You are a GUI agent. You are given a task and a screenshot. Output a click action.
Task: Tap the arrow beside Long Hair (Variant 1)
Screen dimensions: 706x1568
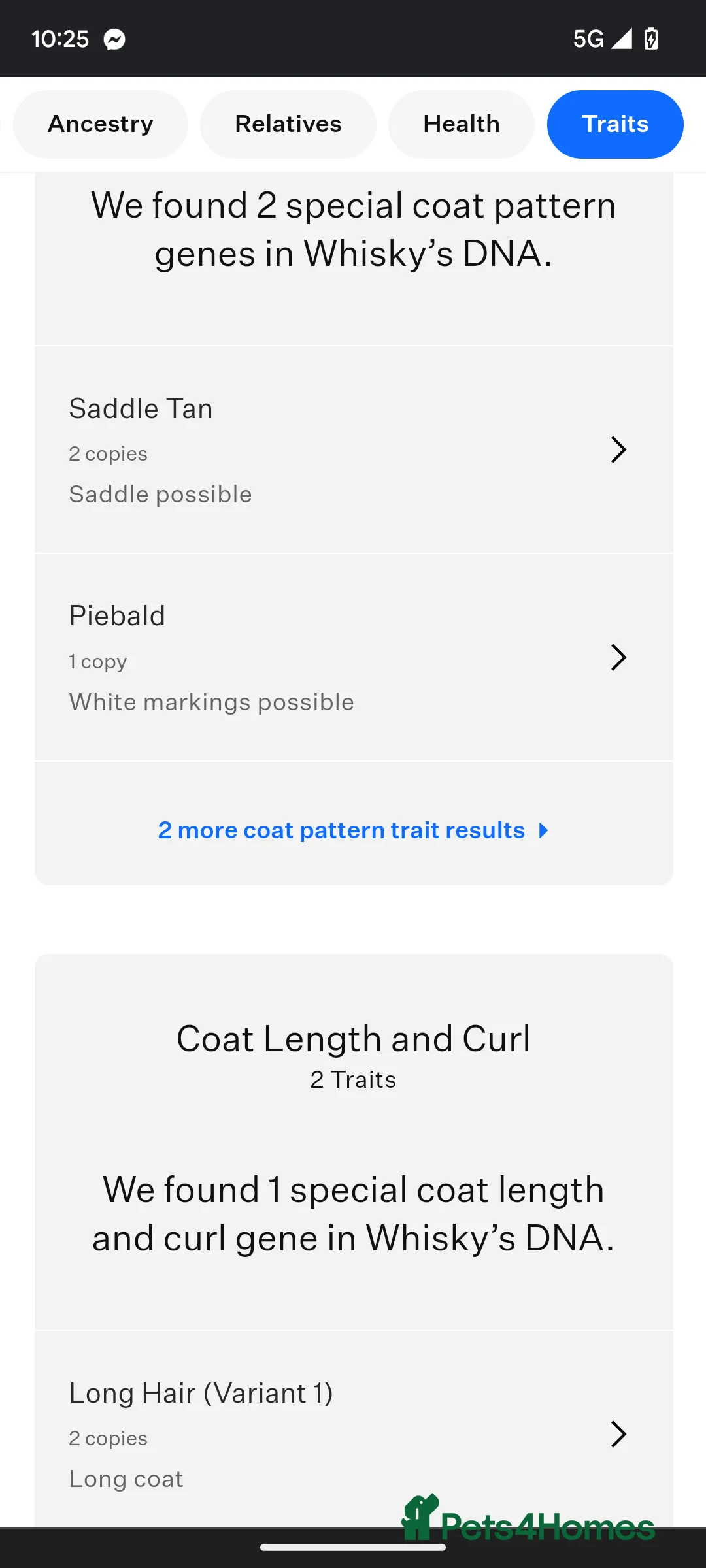(618, 1435)
